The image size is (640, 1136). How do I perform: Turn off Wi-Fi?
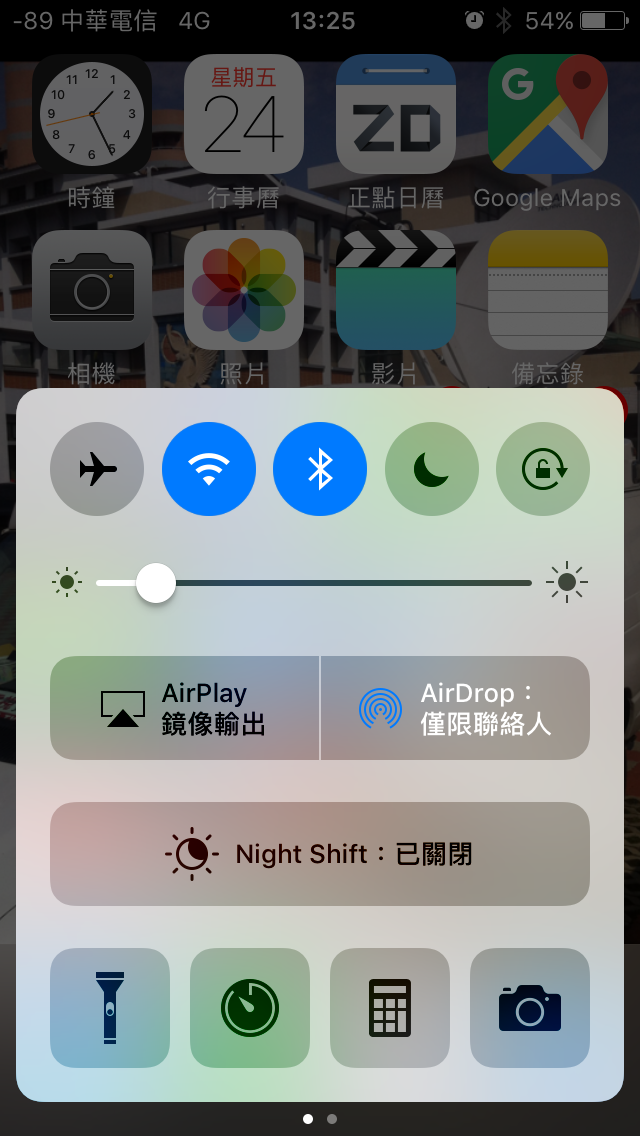209,469
